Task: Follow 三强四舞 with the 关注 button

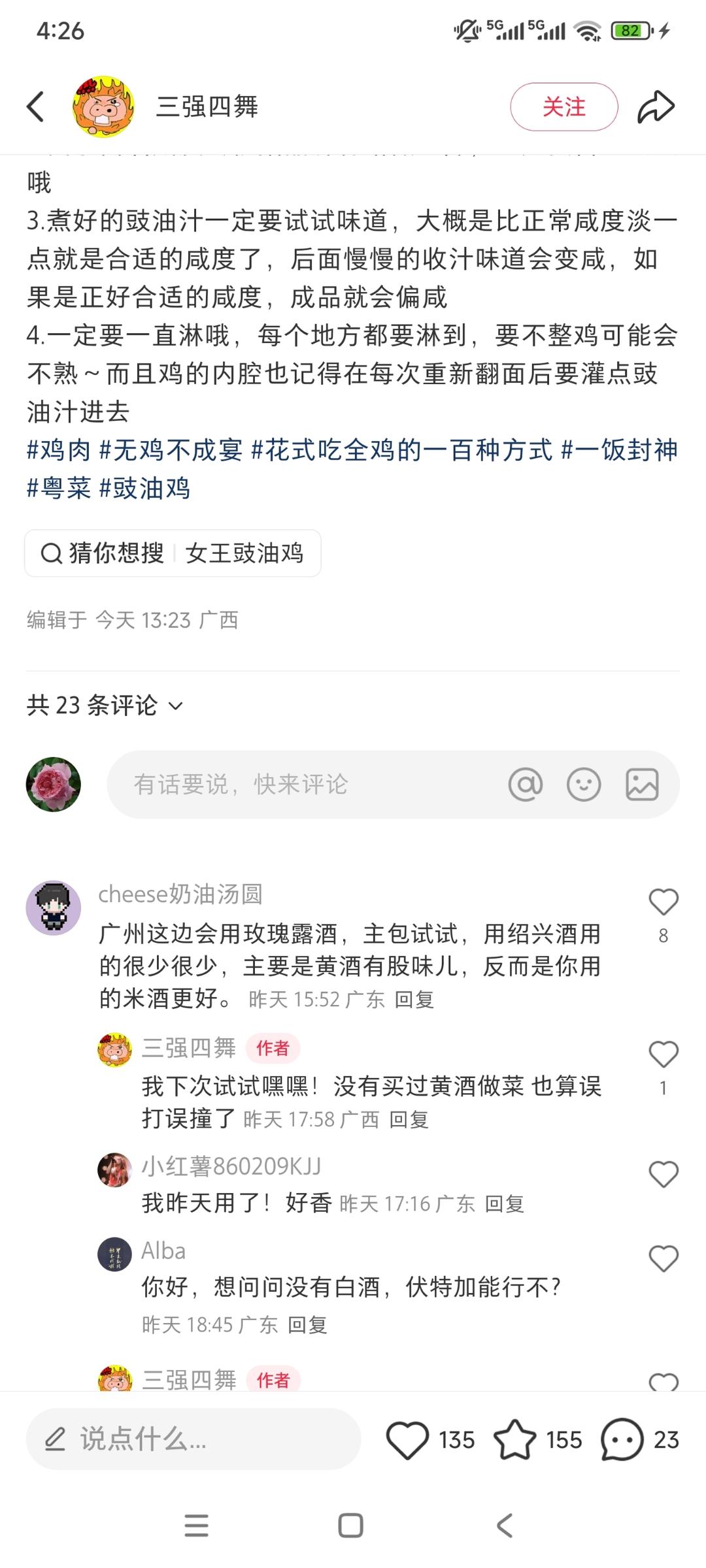Action: [563, 105]
